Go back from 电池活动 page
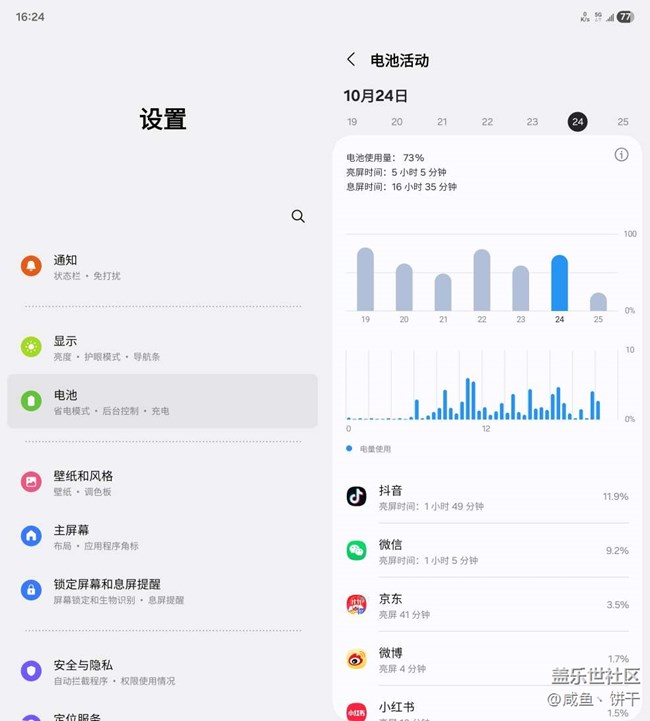The image size is (650, 721). [351, 60]
